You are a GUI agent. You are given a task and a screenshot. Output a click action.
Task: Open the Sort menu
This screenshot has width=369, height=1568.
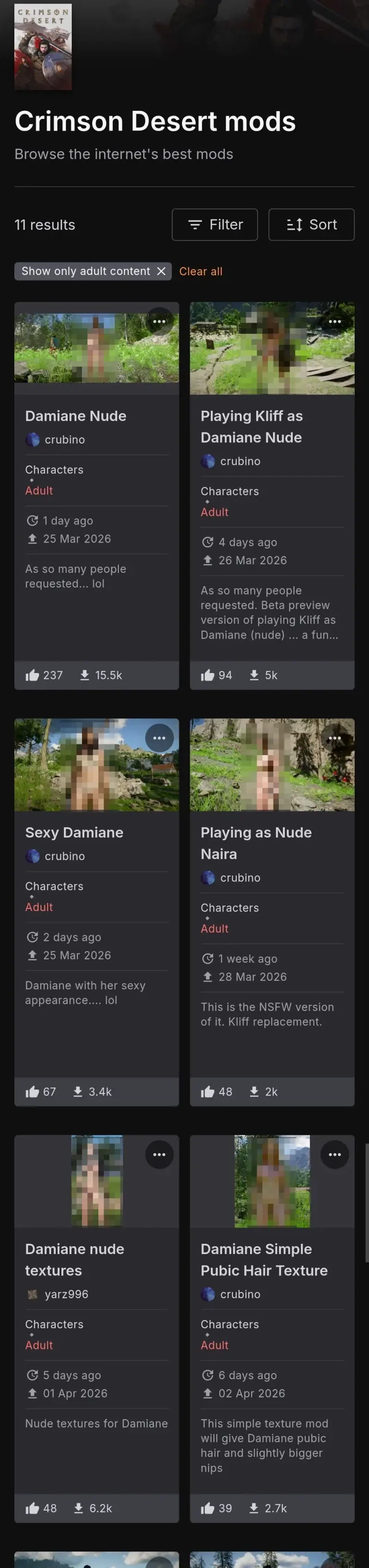[311, 224]
